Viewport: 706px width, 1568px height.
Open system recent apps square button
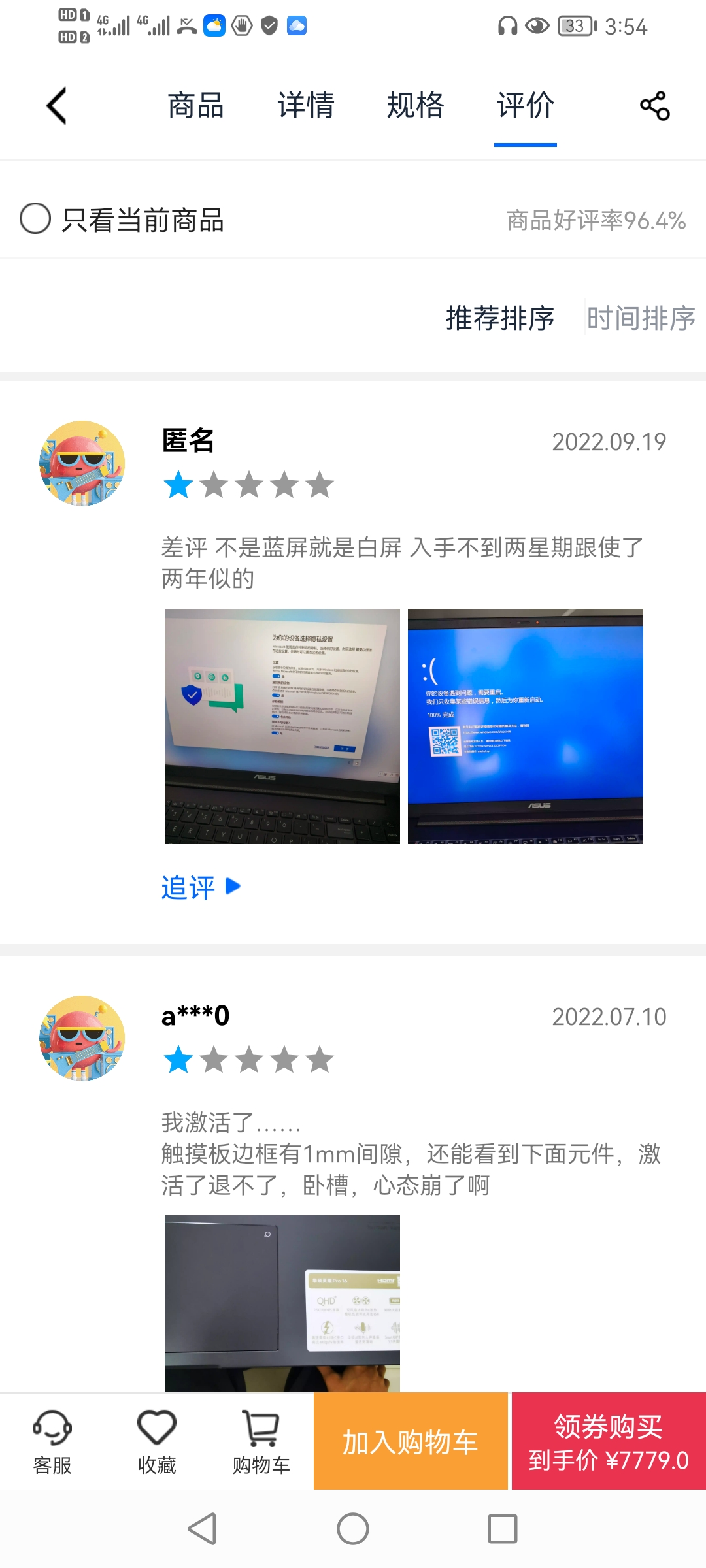coord(503,1529)
